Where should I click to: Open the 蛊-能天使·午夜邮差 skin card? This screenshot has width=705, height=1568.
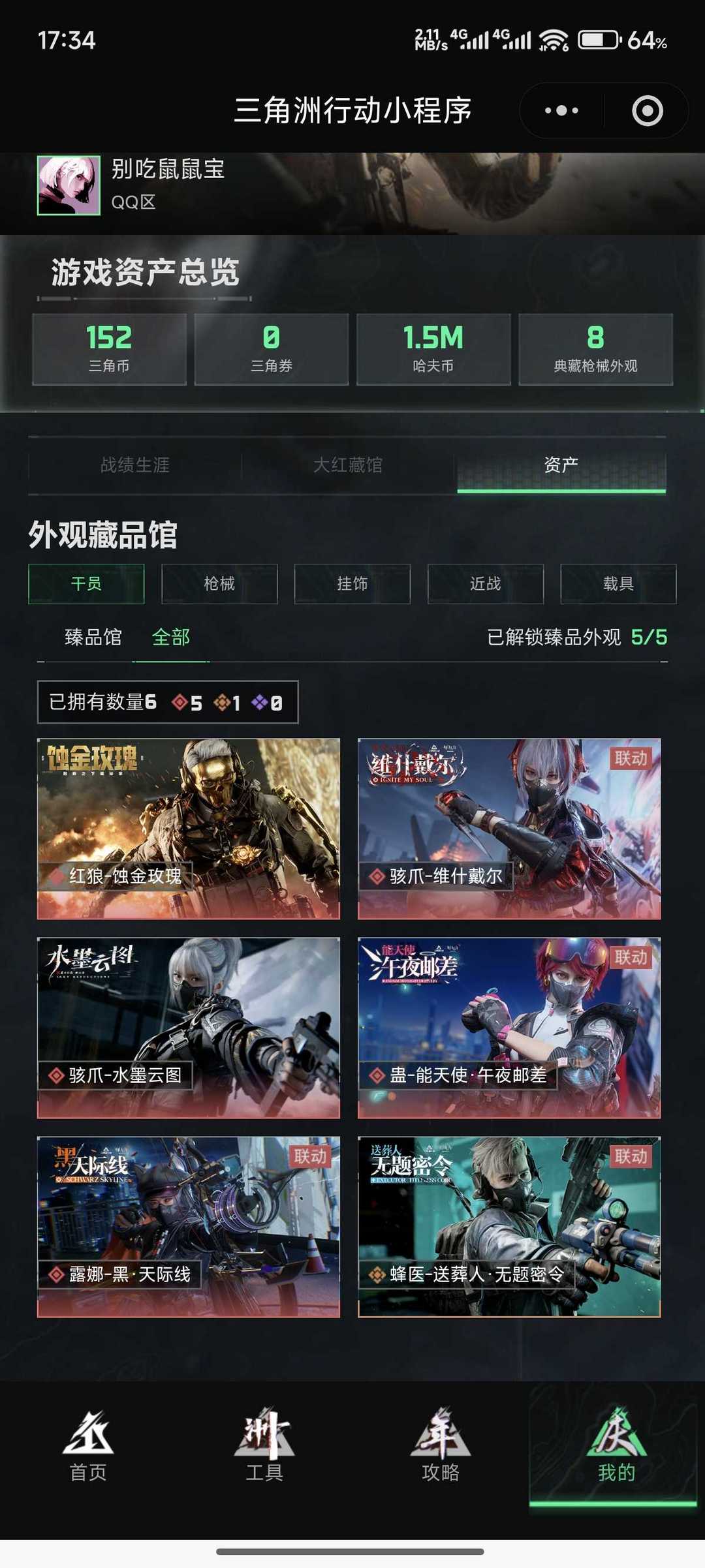click(x=509, y=1028)
